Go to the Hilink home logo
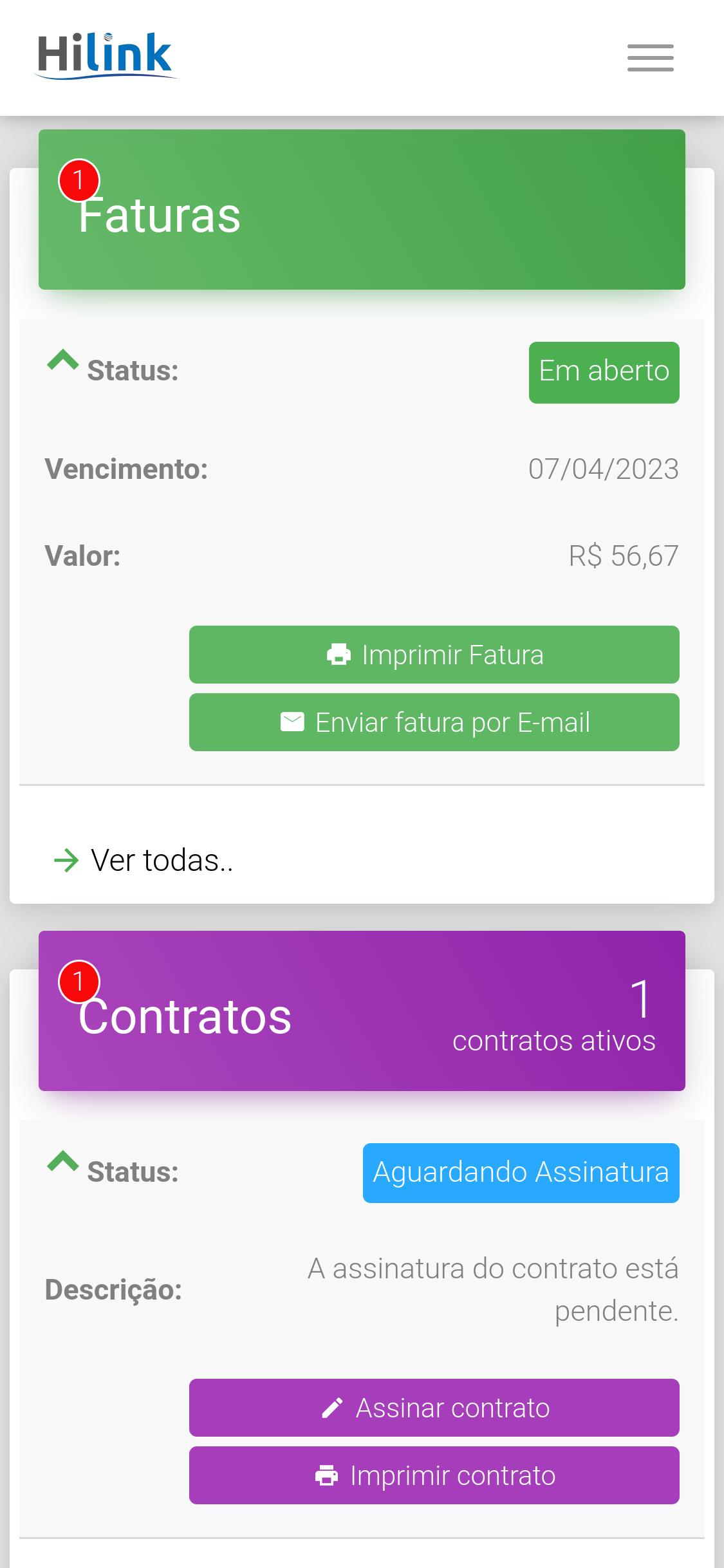Viewport: 724px width, 1568px height. (105, 57)
